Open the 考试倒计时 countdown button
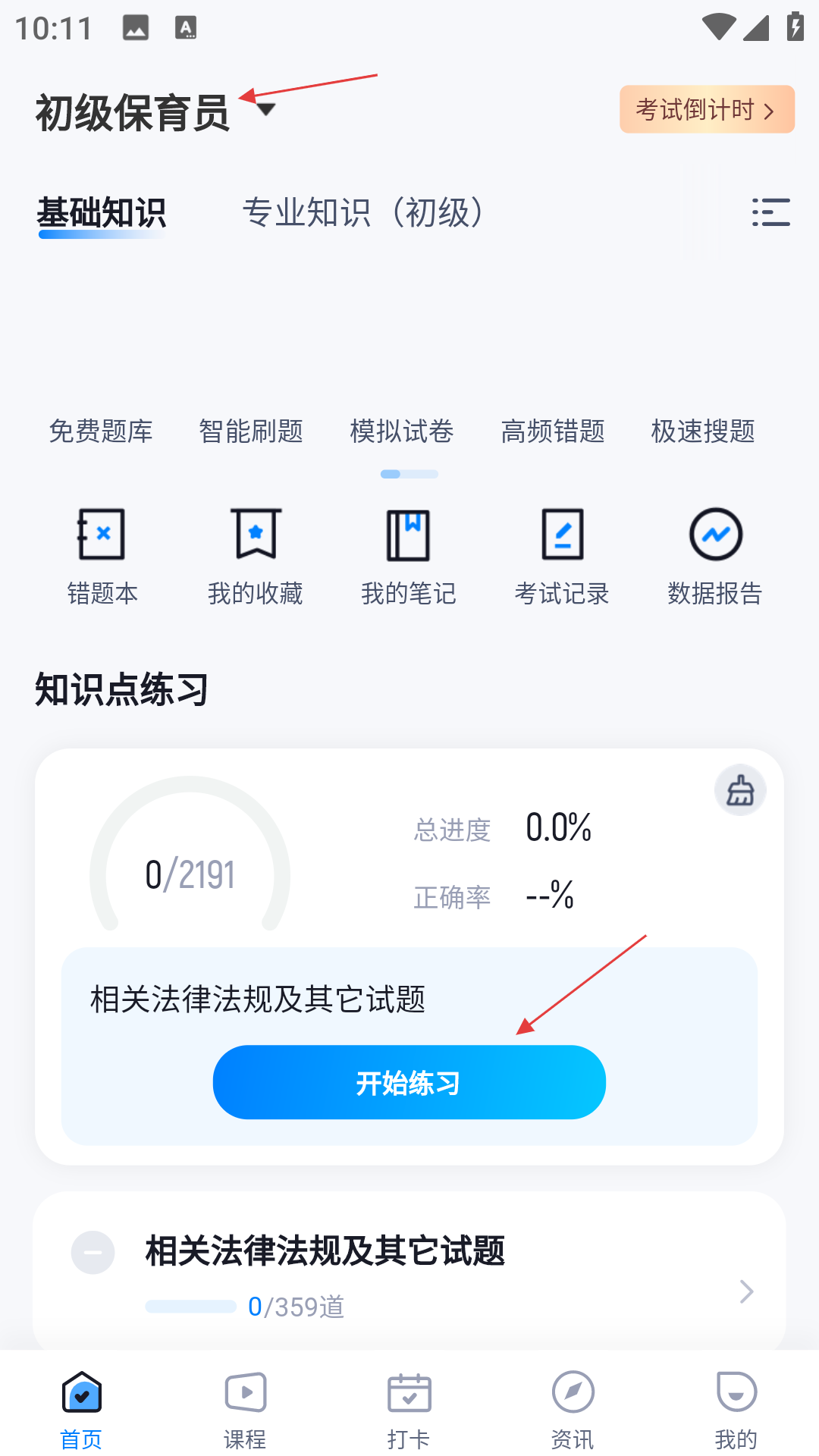Image resolution: width=819 pixels, height=1456 pixels. click(x=707, y=109)
